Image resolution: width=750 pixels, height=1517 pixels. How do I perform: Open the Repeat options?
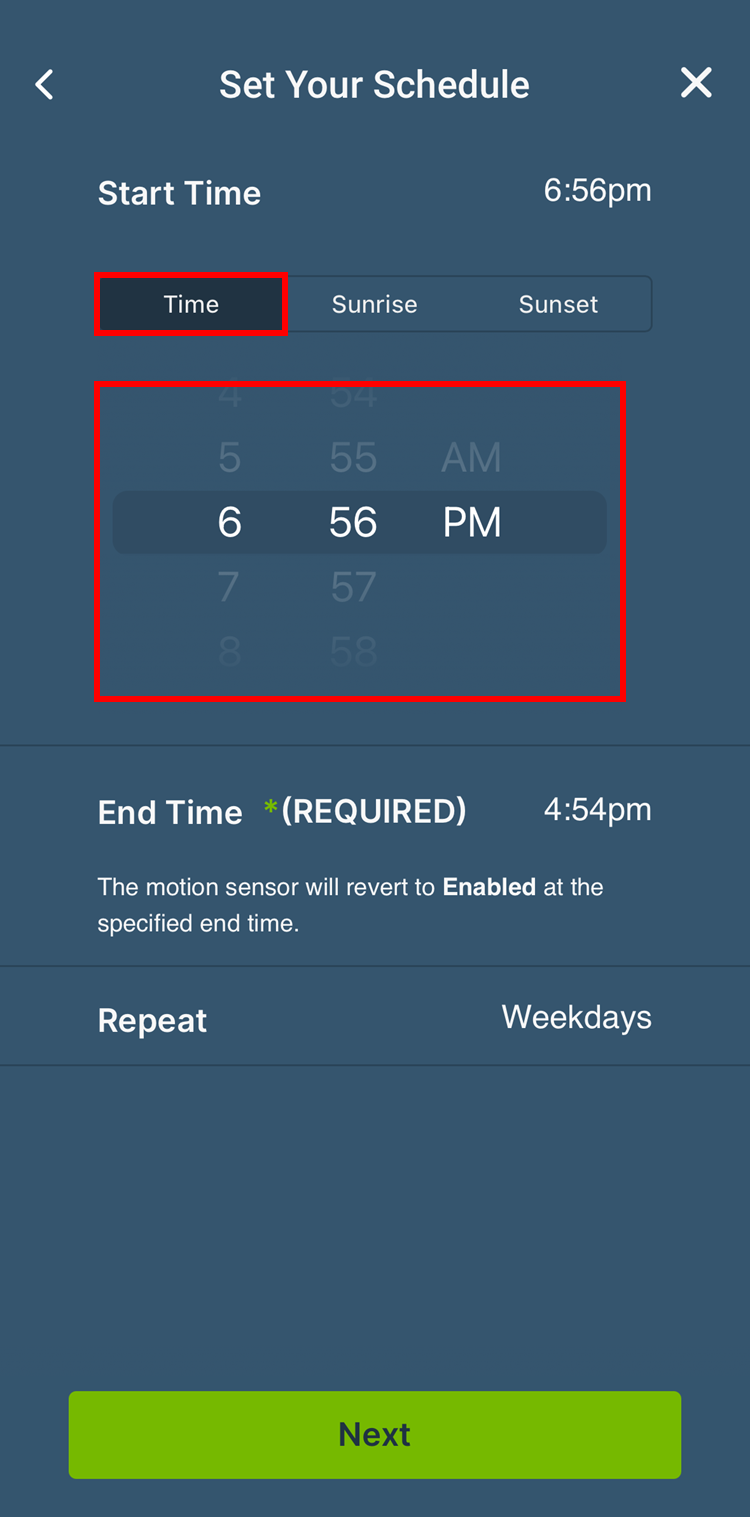(x=152, y=1020)
